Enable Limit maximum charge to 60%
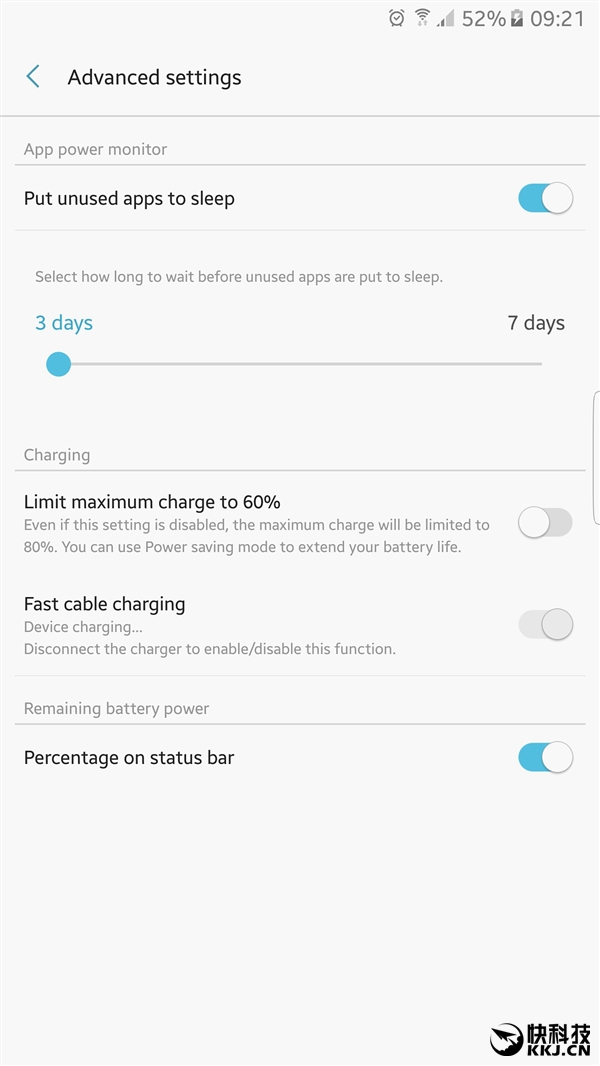The width and height of the screenshot is (600, 1066). 545,522
